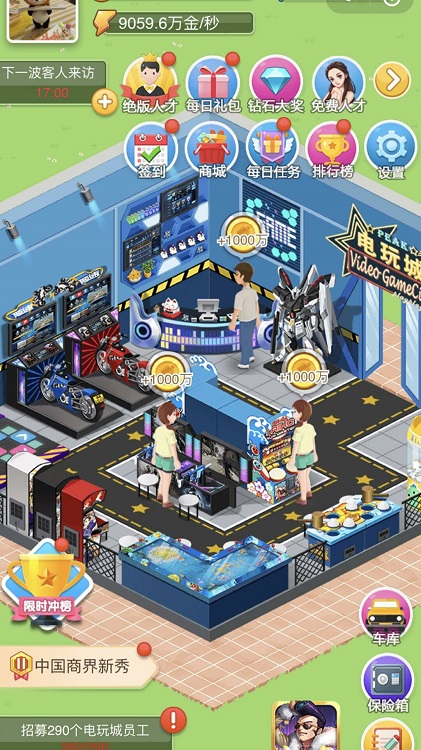Open the 保险箱 safe
The width and height of the screenshot is (421, 750).
[x=387, y=684]
